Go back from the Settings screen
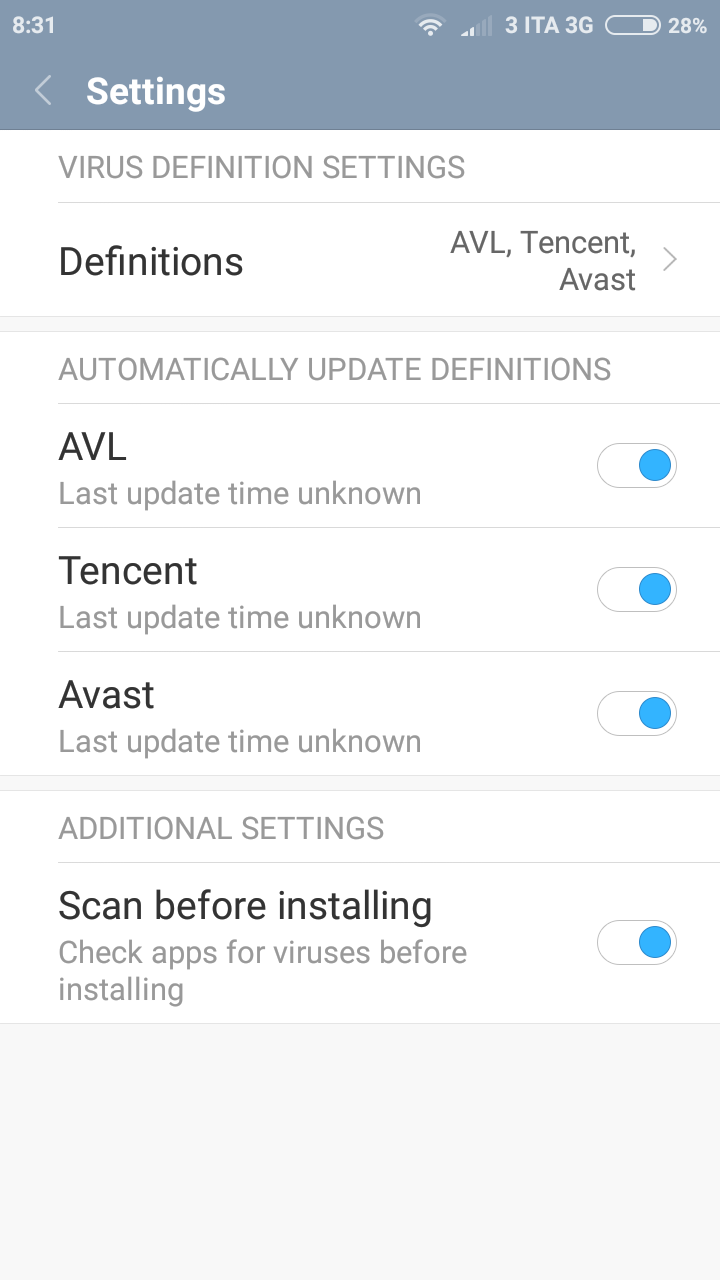Image resolution: width=720 pixels, height=1280 pixels. (x=43, y=91)
